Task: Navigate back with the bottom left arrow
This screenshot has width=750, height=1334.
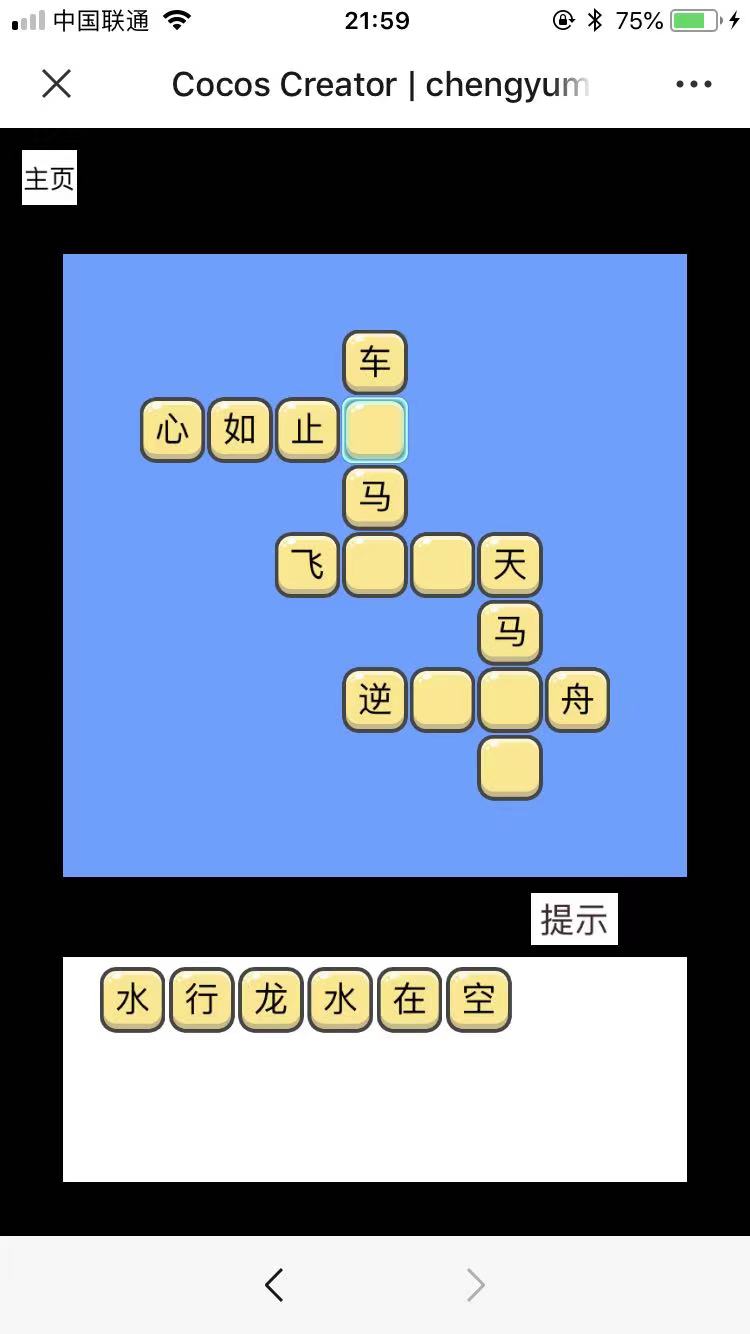Action: pos(275,1284)
